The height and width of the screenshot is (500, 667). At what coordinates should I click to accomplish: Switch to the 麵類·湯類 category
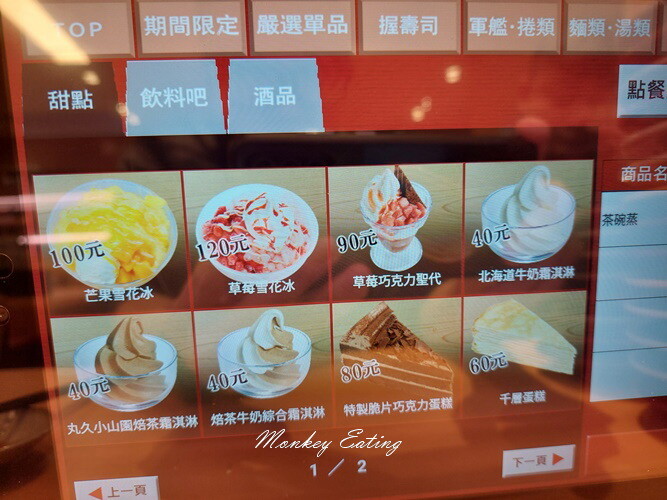click(611, 27)
